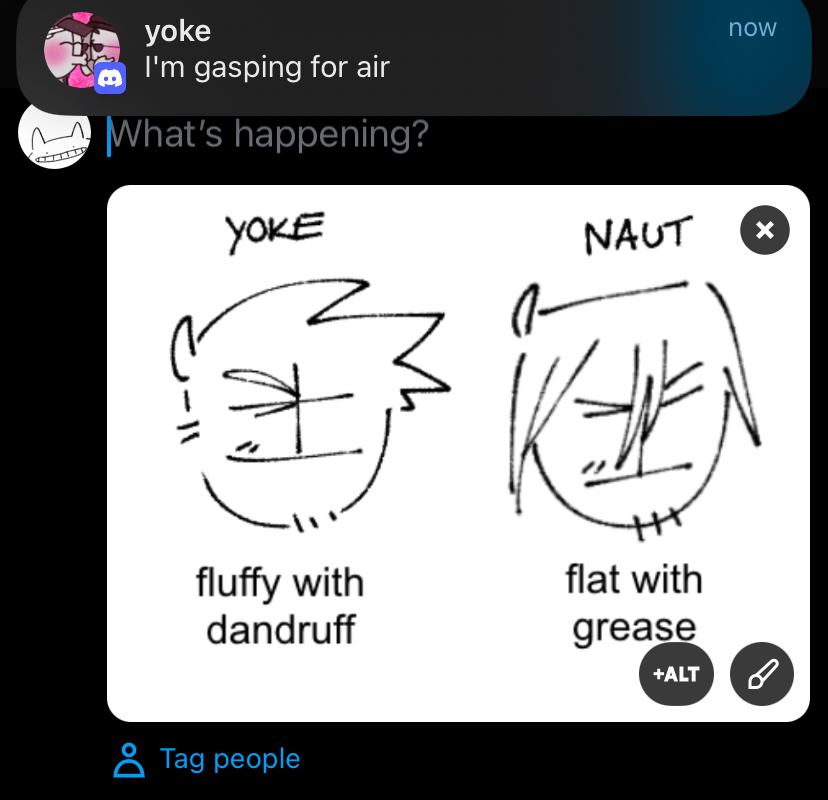Image resolution: width=828 pixels, height=800 pixels.
Task: Open the Discord notification from yoke
Action: point(414,52)
